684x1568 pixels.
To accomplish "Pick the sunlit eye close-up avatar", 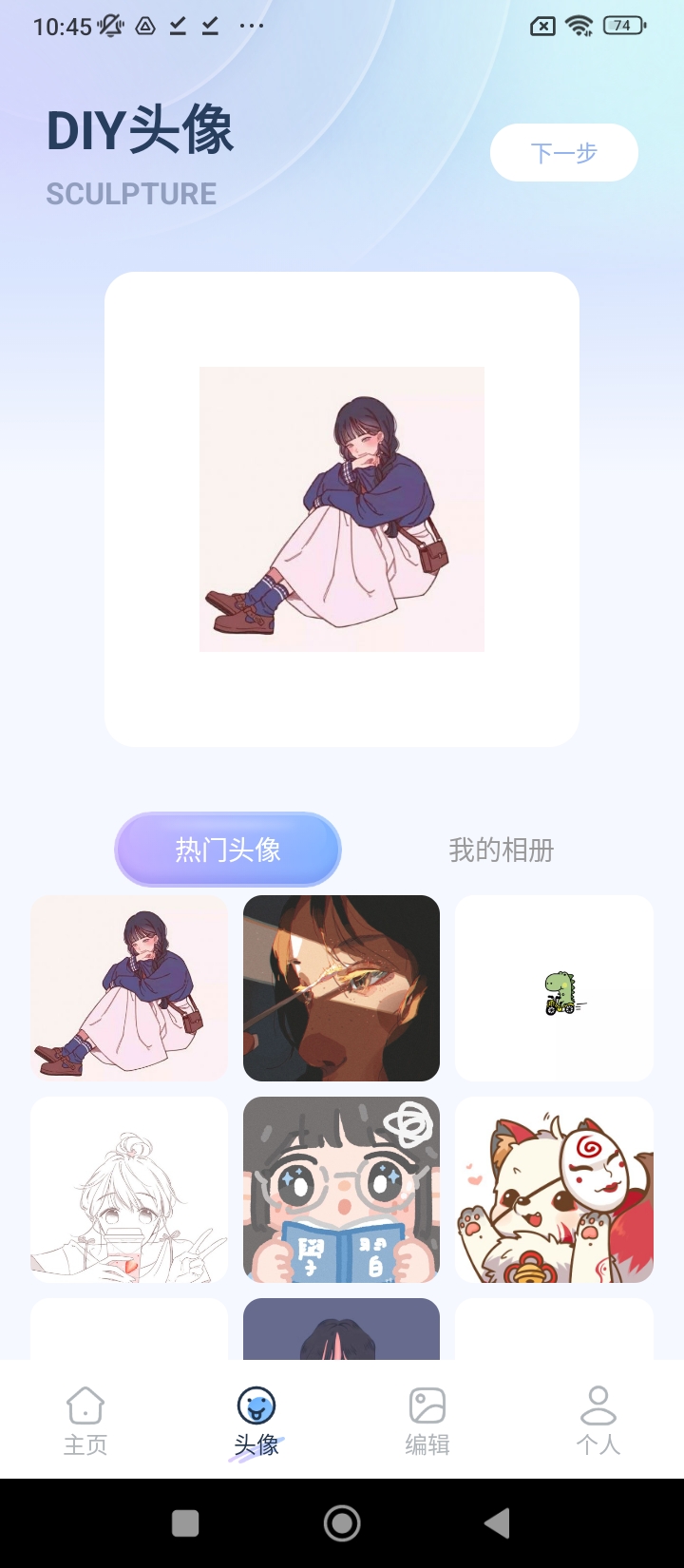I will (x=341, y=988).
